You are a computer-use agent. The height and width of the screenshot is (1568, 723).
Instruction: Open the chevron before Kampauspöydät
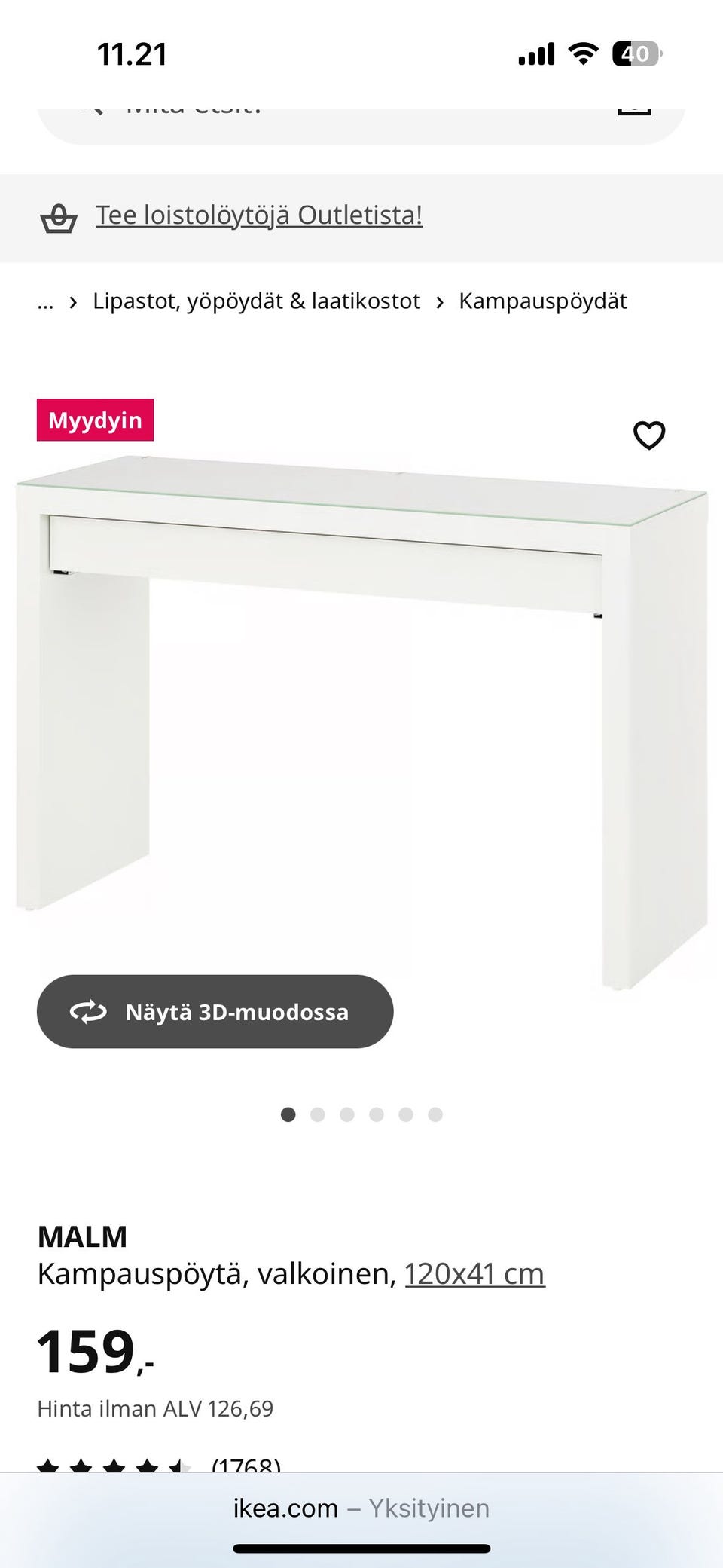[x=439, y=301]
